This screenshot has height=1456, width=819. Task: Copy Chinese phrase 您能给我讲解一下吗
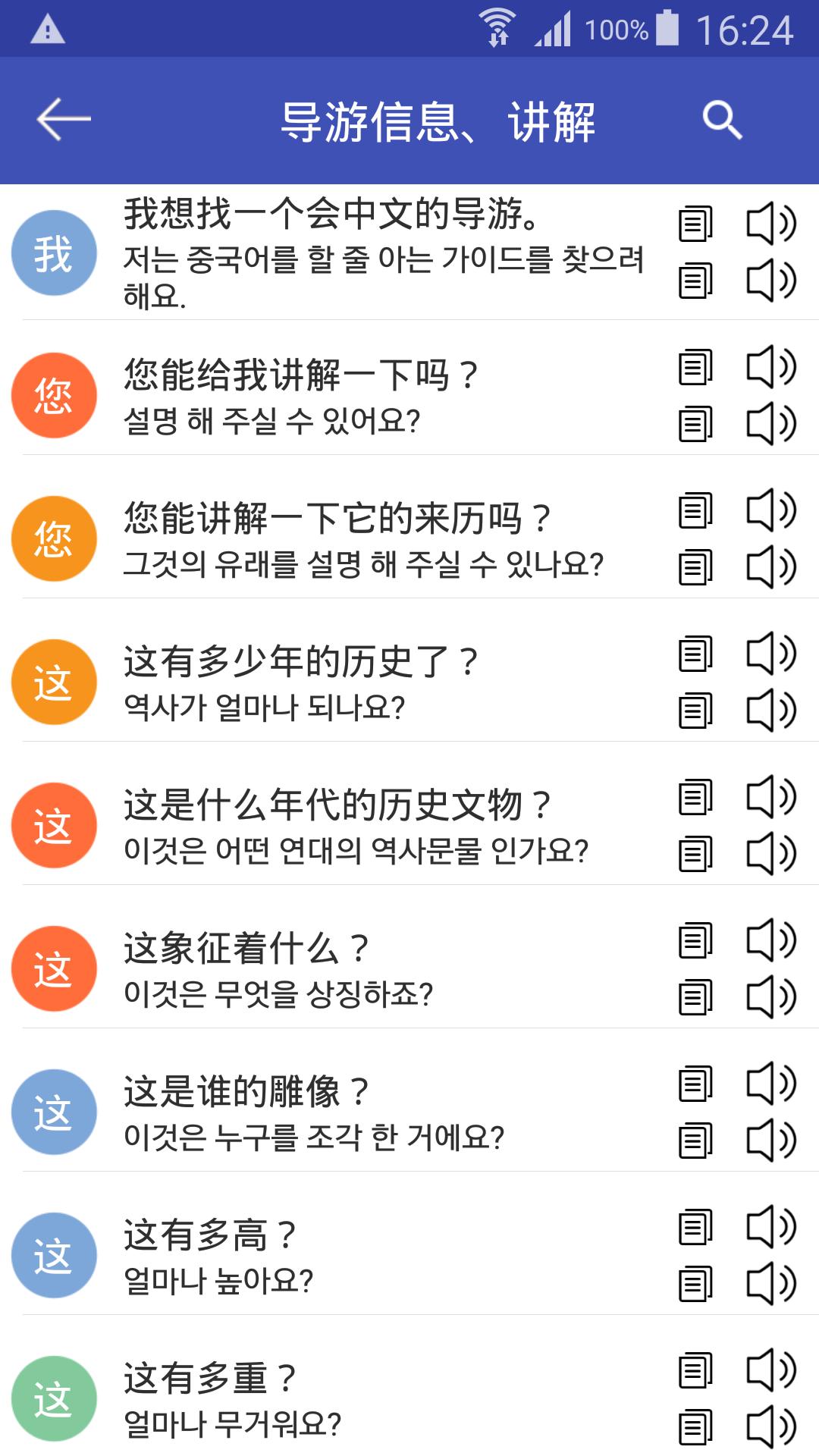(x=695, y=367)
